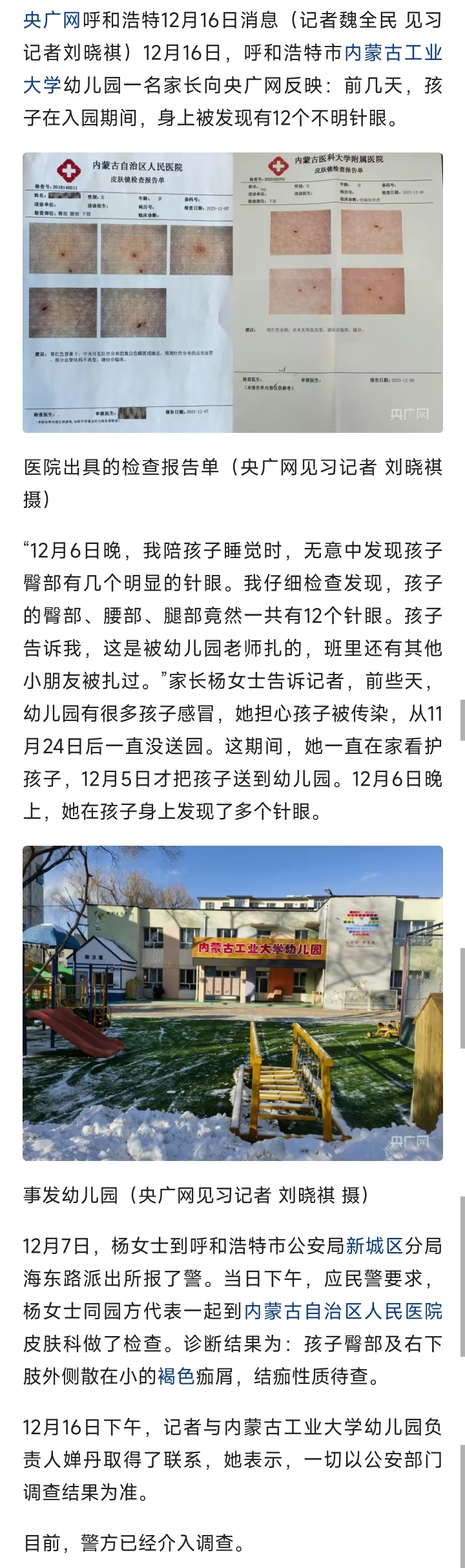View the kindergarten building photo
The image size is (465, 1568).
[232, 1003]
